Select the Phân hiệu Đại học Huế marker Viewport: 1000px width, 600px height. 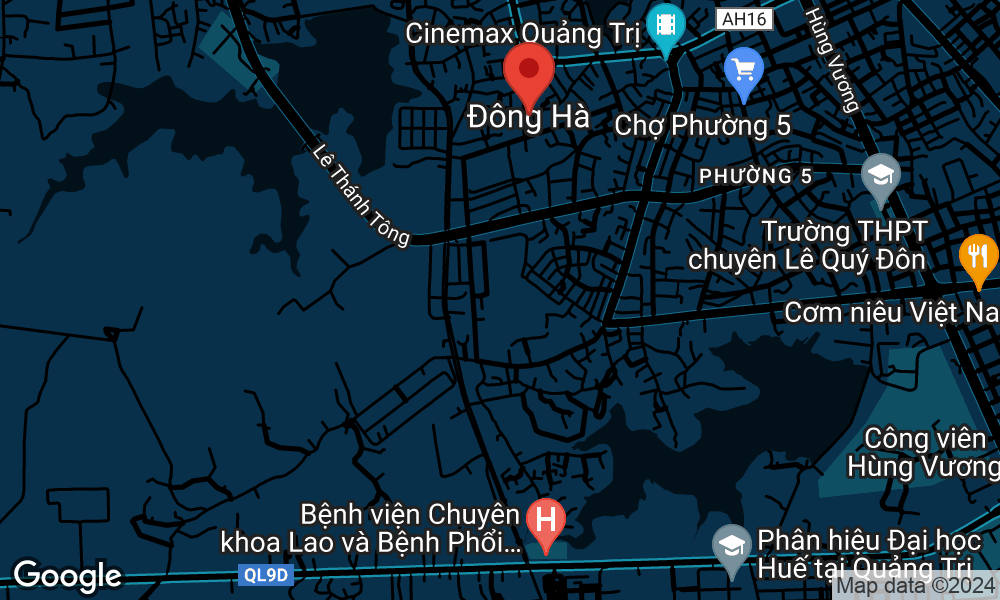pyautogui.click(x=732, y=547)
